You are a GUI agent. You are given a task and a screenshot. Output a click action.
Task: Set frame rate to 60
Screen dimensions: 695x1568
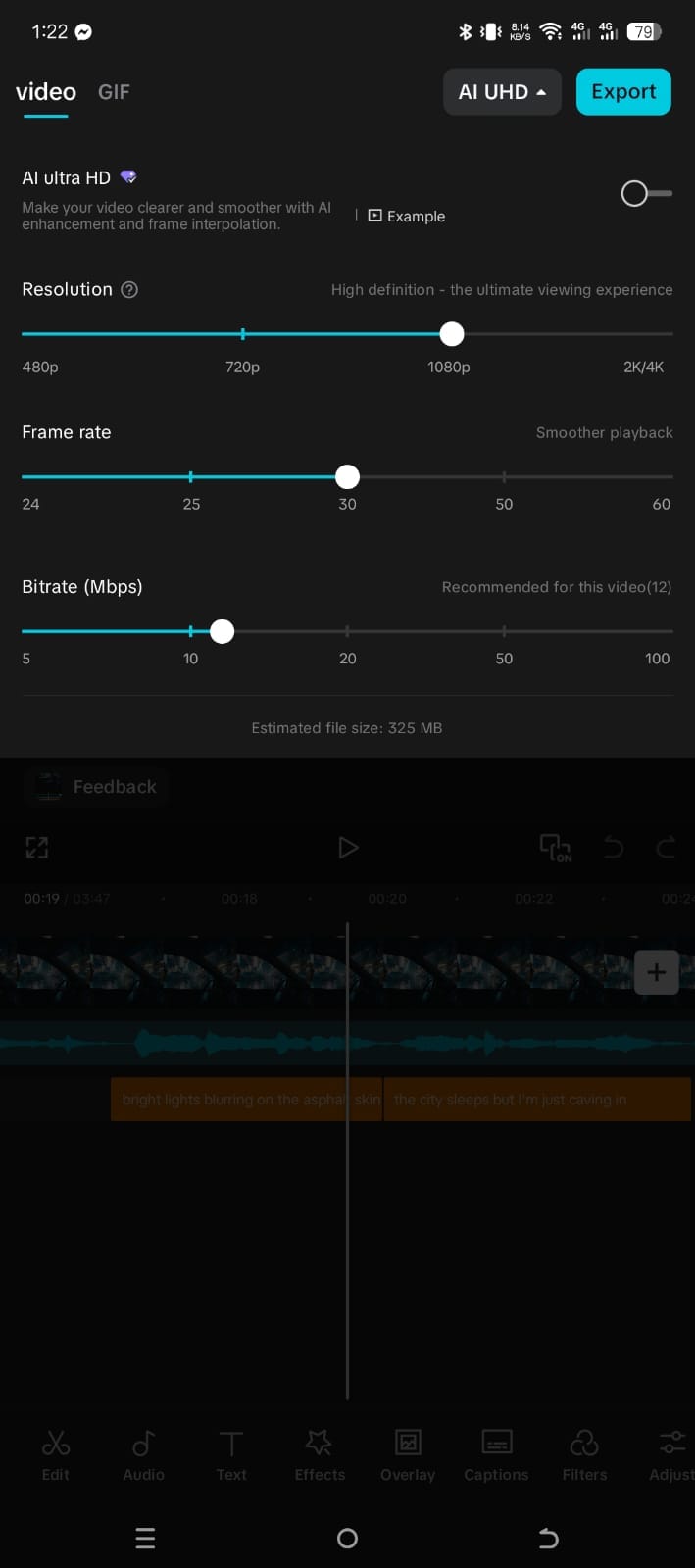click(670, 477)
